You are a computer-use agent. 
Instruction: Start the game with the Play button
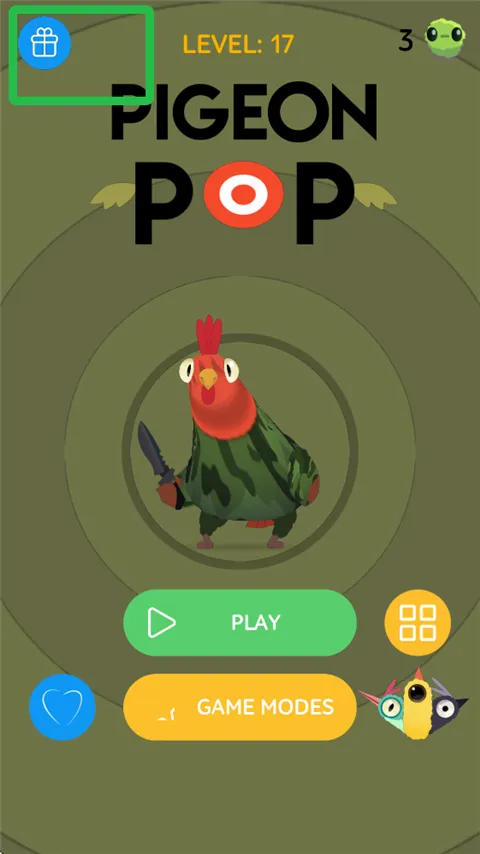[240, 623]
